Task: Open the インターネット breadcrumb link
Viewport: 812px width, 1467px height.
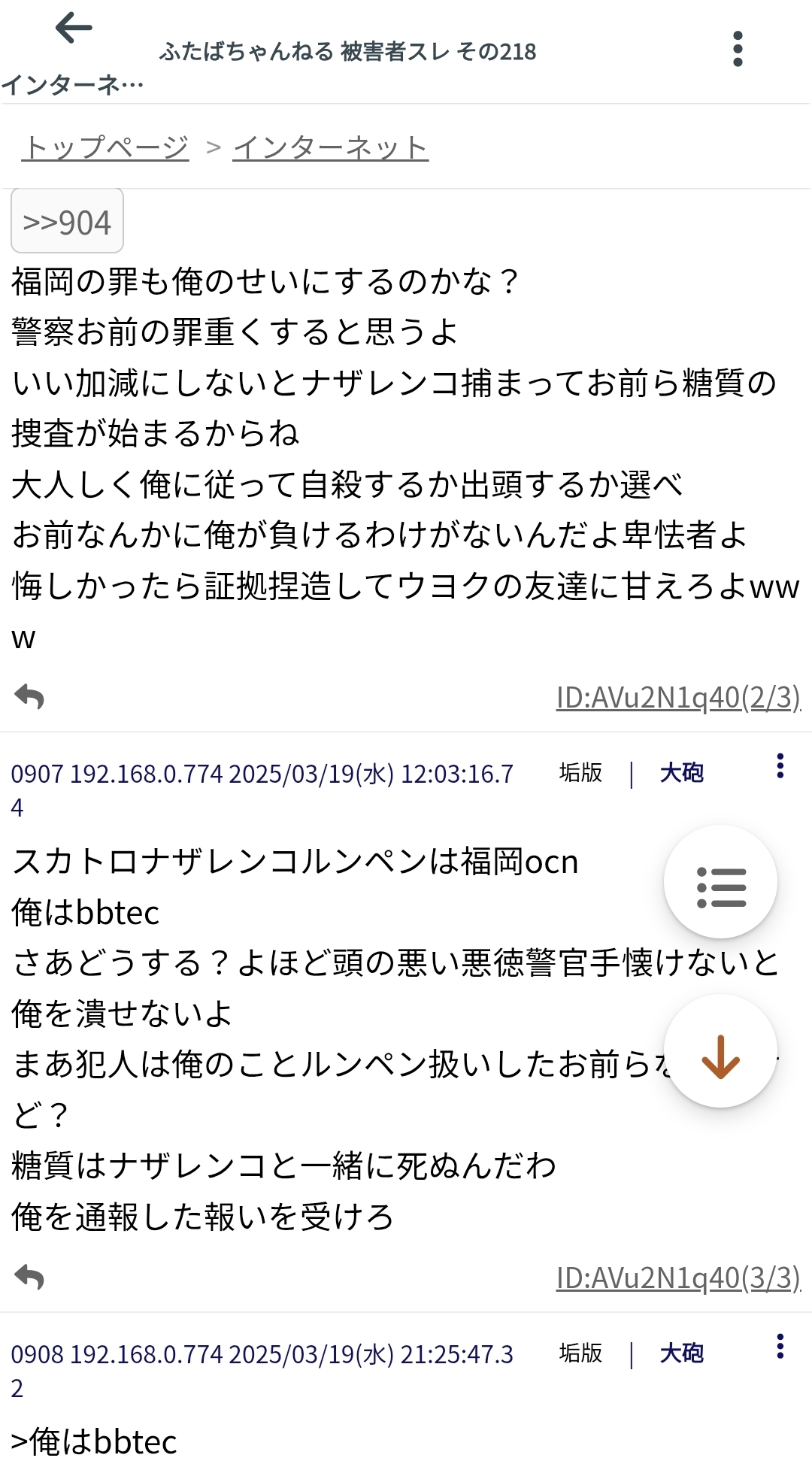Action: (330, 147)
